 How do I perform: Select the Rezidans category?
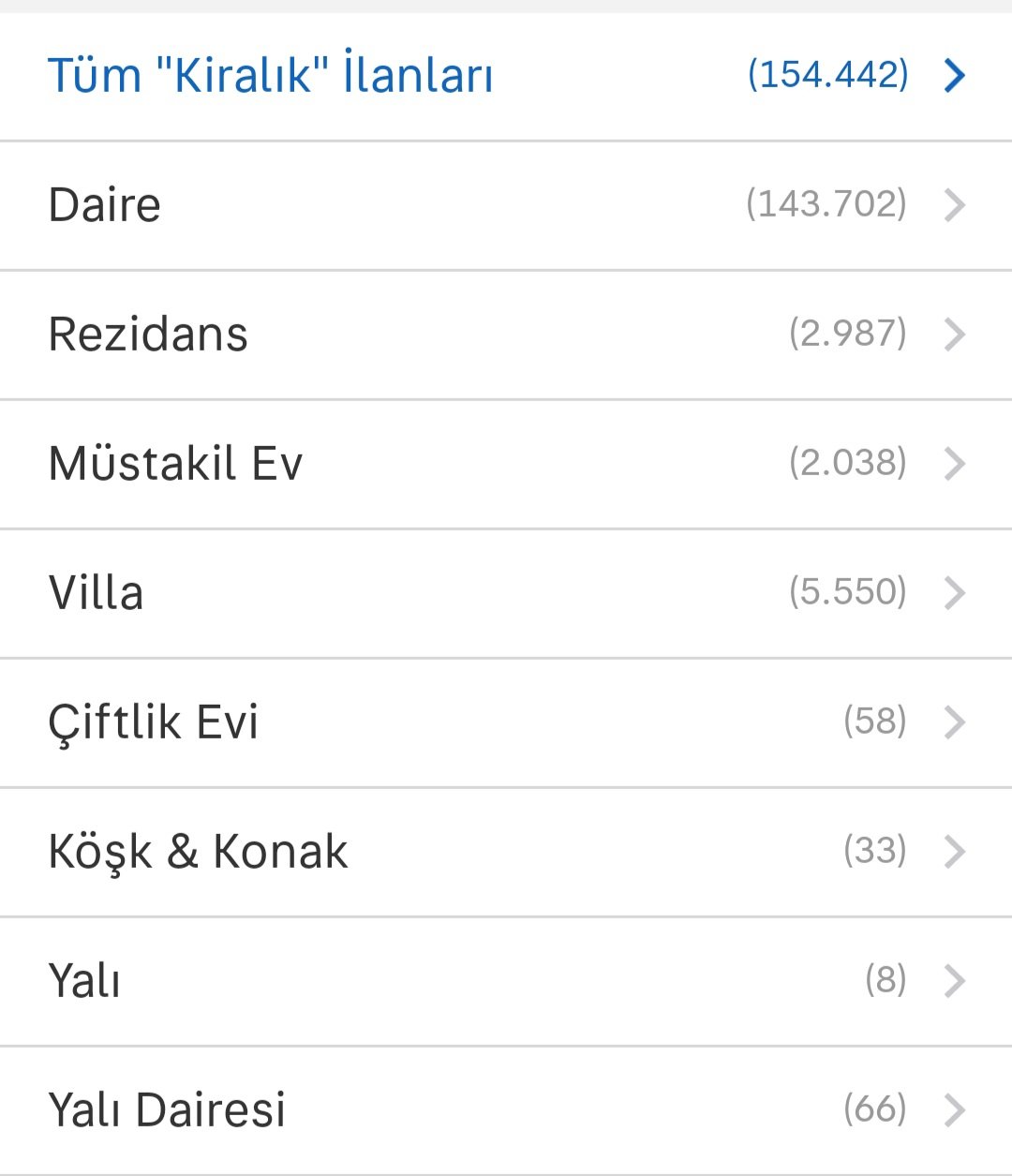coord(506,334)
